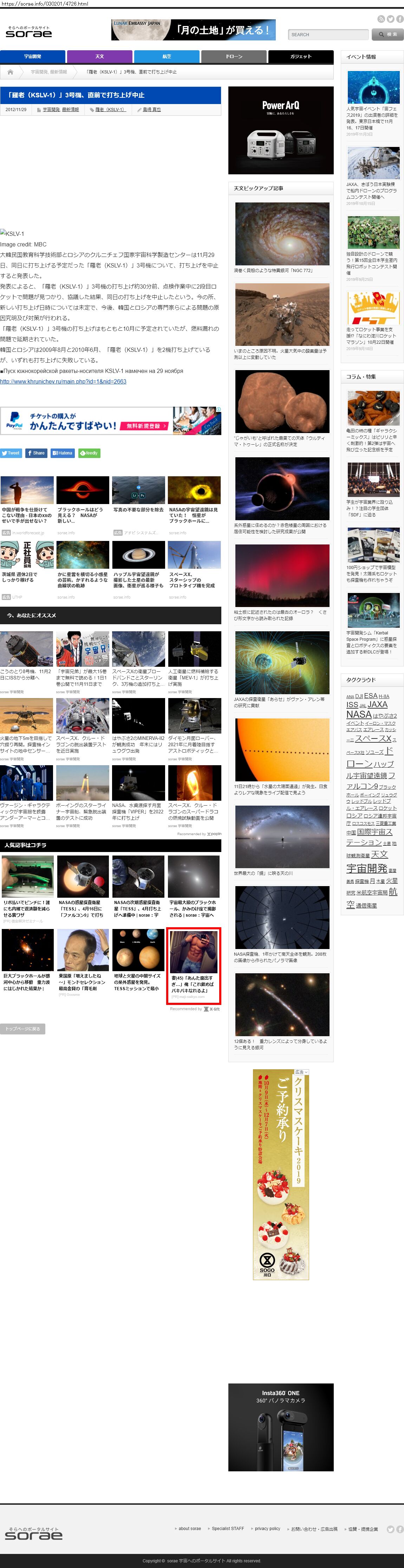
Task: Tap the 検索 search button
Action: pyautogui.click(x=387, y=35)
